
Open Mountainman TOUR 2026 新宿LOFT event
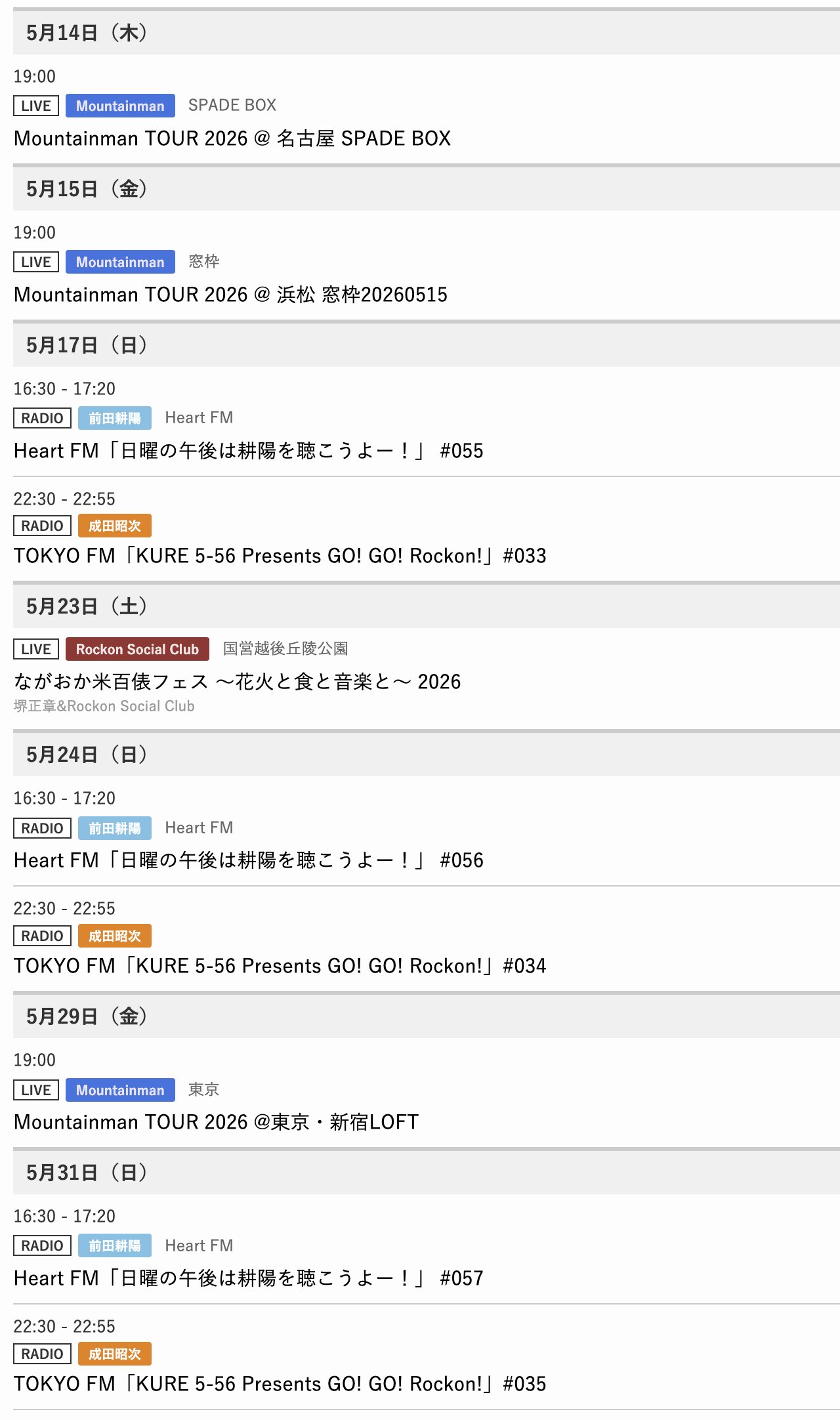pos(216,1122)
